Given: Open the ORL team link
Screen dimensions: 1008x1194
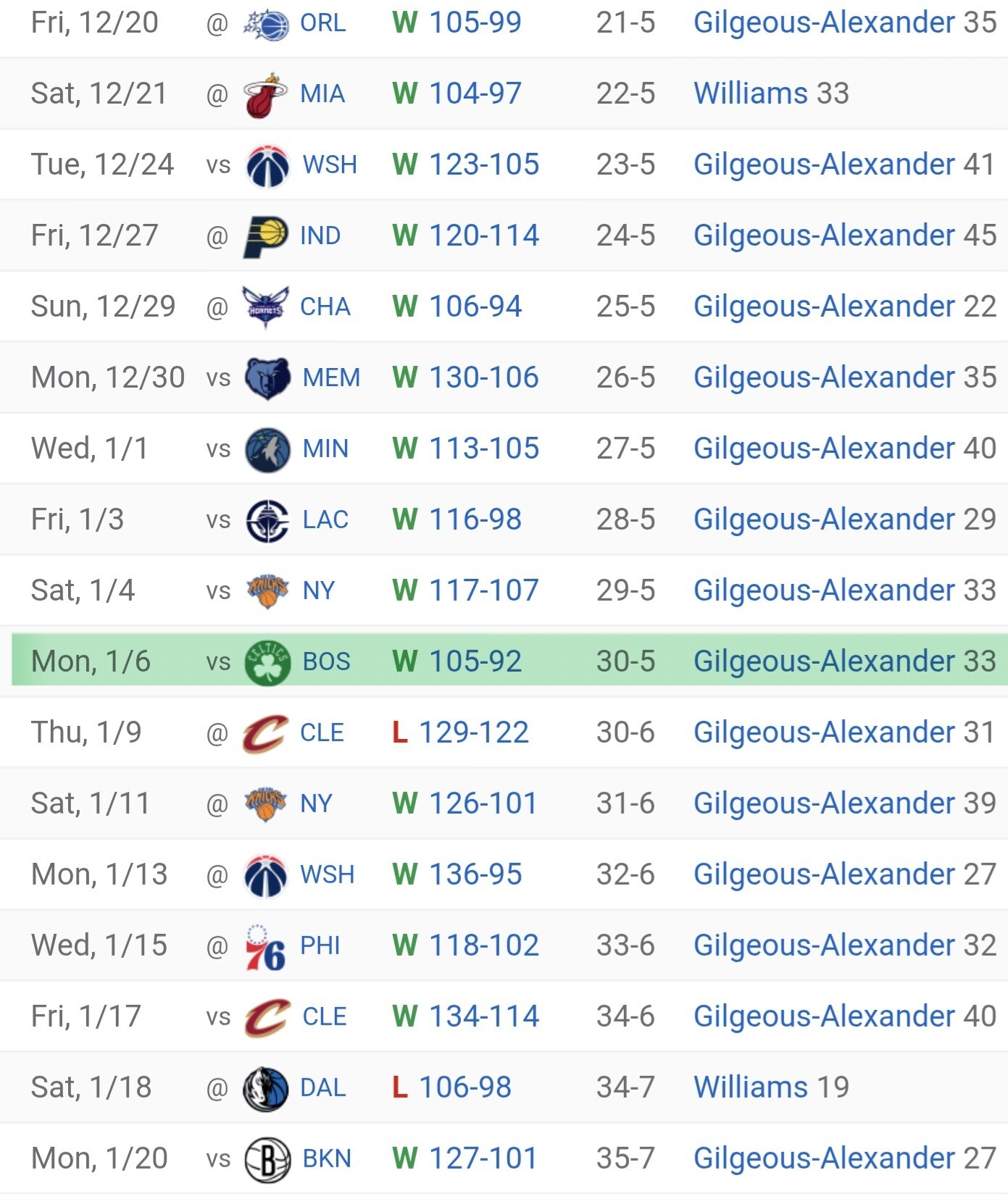Looking at the screenshot, I should pos(322,23).
